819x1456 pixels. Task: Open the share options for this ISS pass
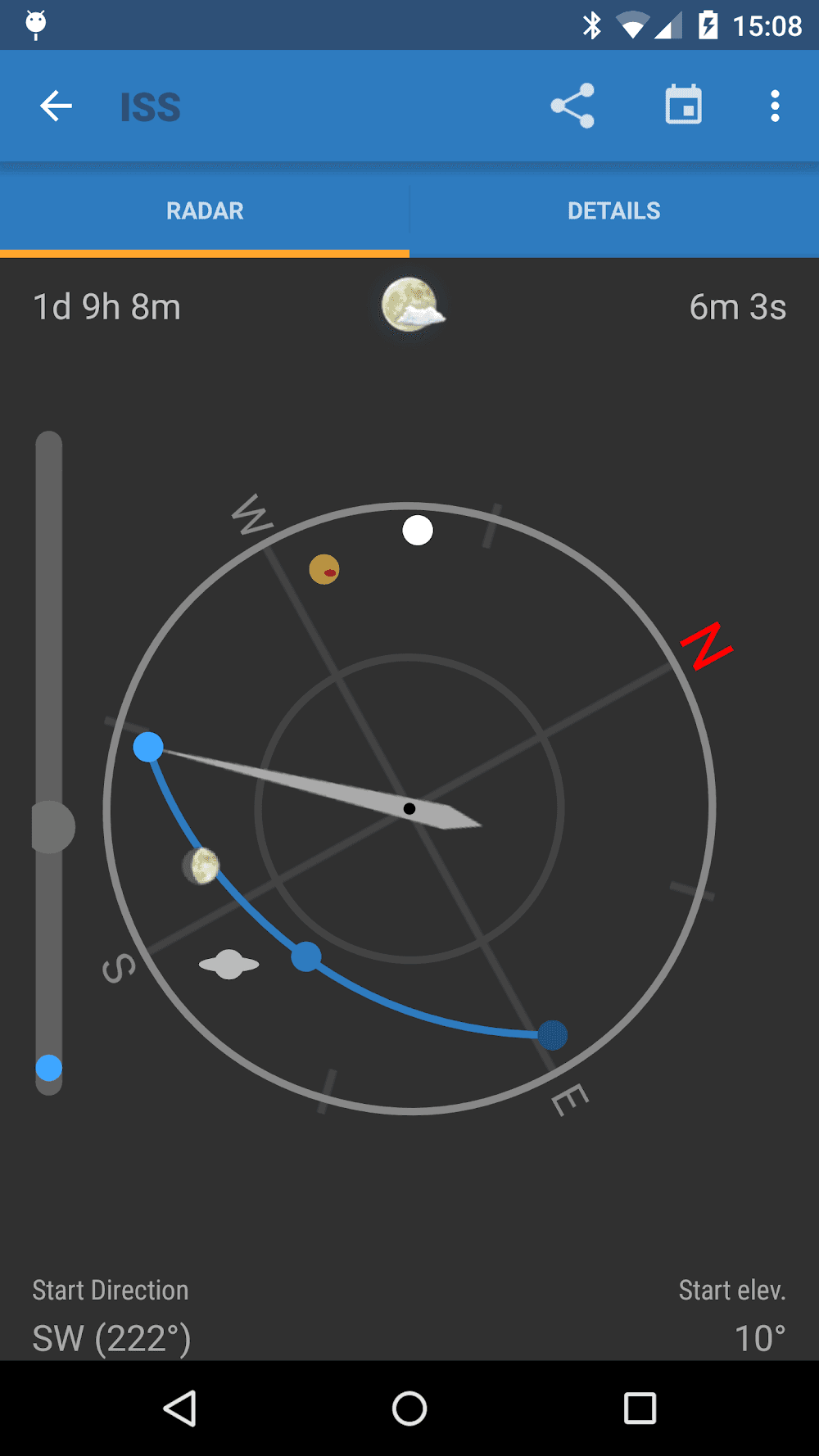(572, 106)
